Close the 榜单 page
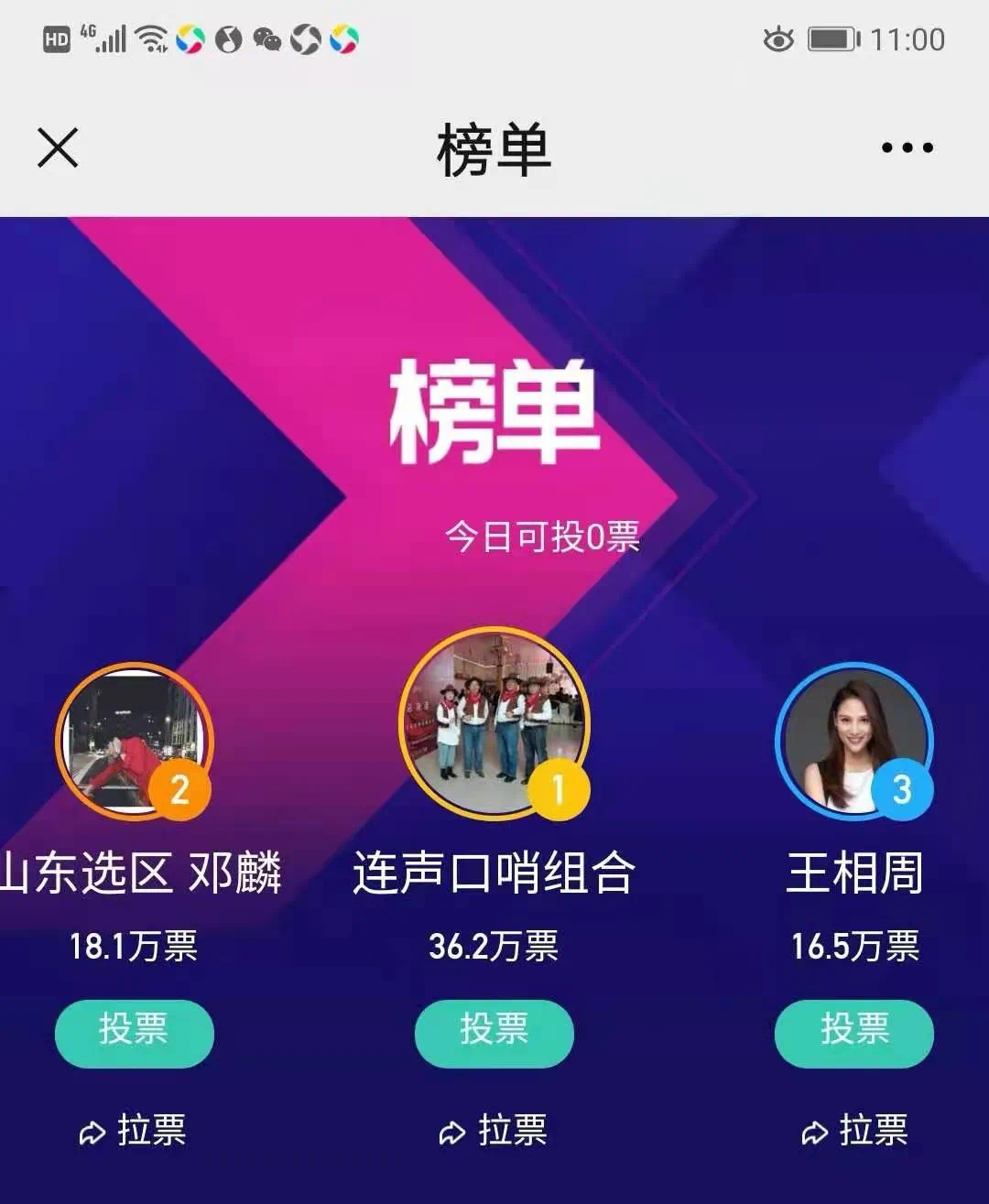This screenshot has width=989, height=1204. (58, 147)
